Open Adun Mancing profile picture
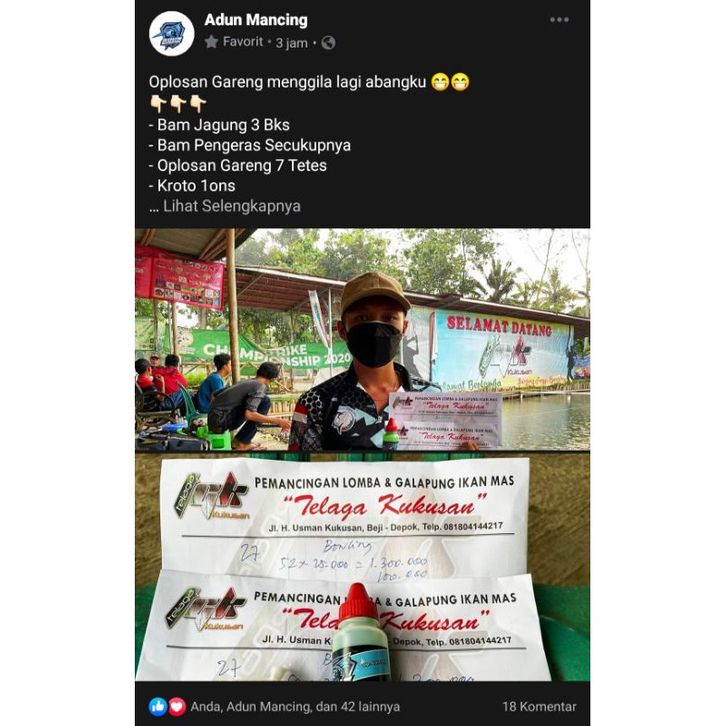This screenshot has width=726, height=726. [x=171, y=32]
